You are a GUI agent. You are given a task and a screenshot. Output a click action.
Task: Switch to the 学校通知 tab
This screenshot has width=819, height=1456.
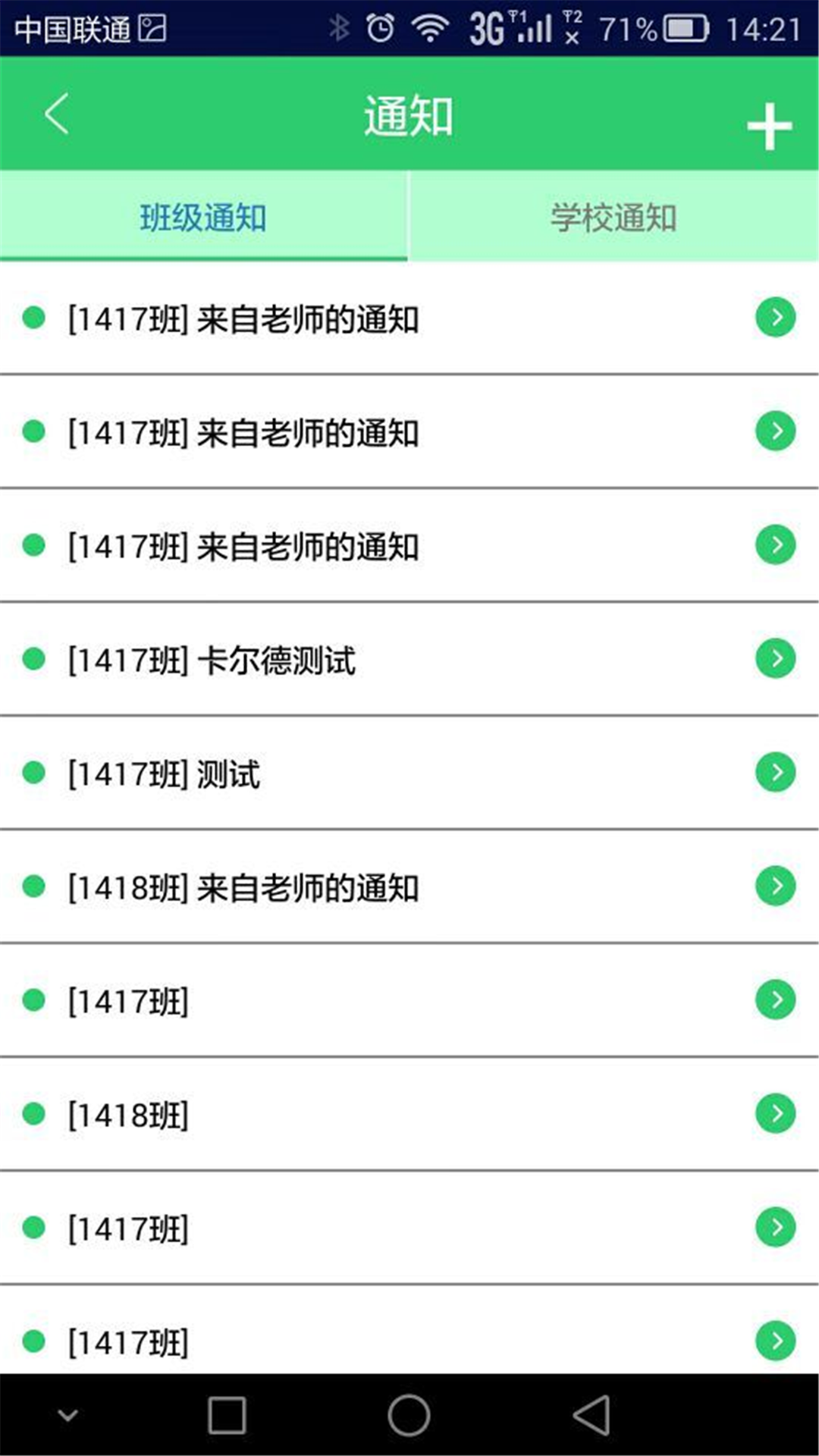(614, 217)
